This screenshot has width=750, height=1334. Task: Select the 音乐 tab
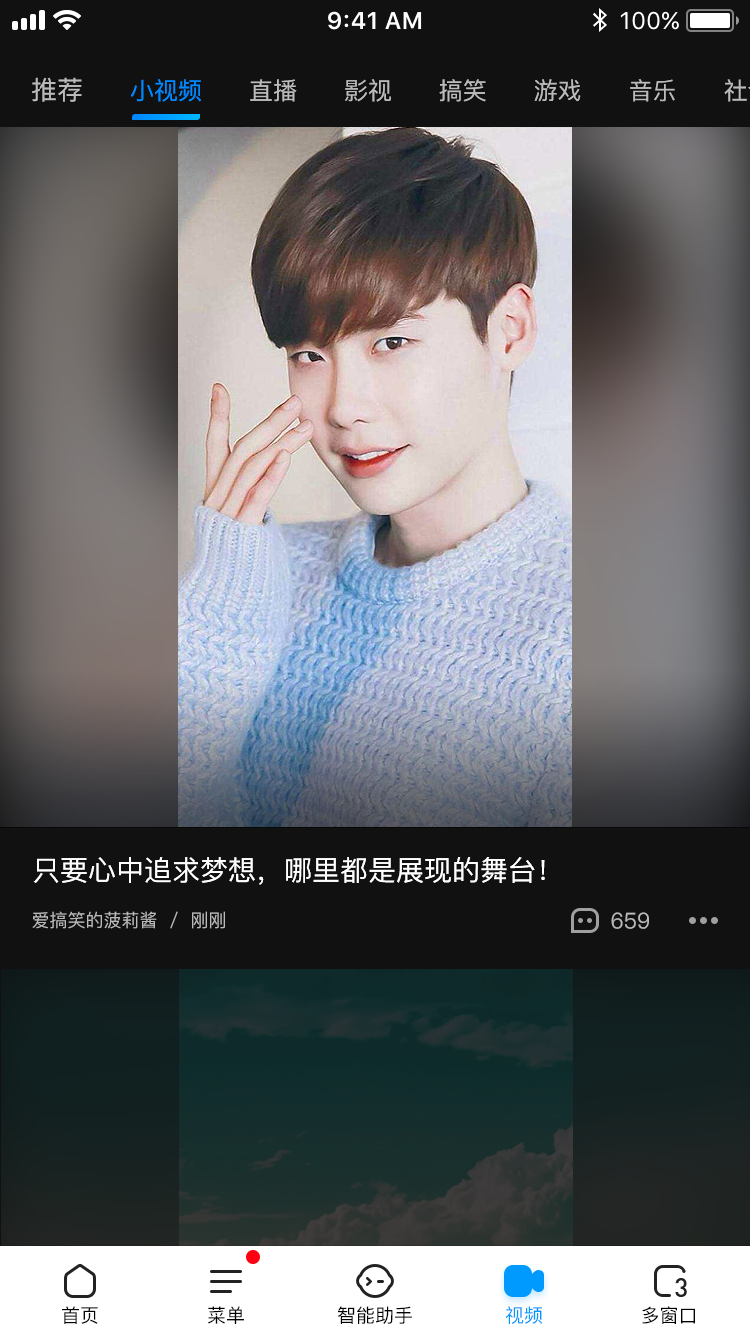click(x=652, y=91)
